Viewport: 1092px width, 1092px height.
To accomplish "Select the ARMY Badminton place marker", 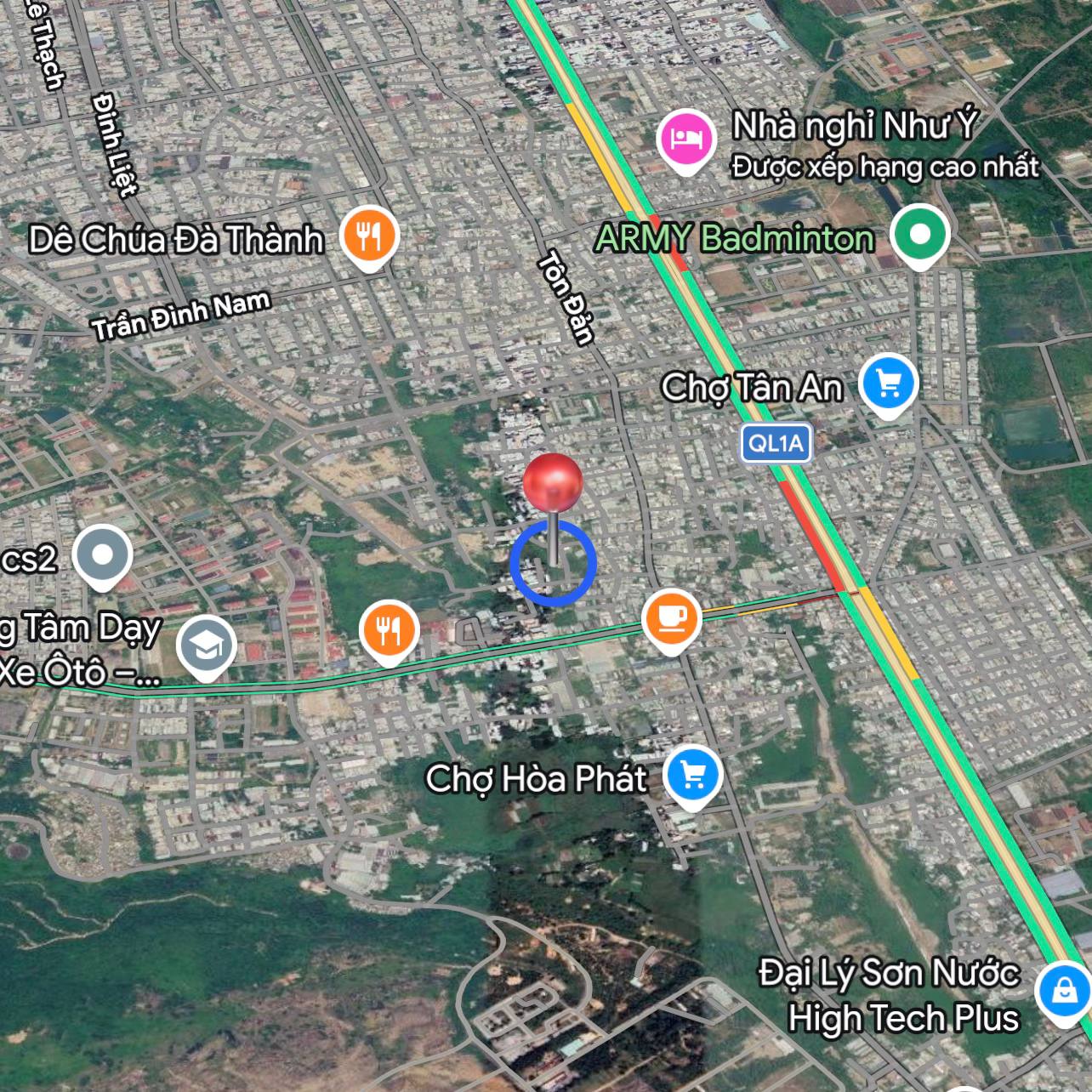I will 919,236.
